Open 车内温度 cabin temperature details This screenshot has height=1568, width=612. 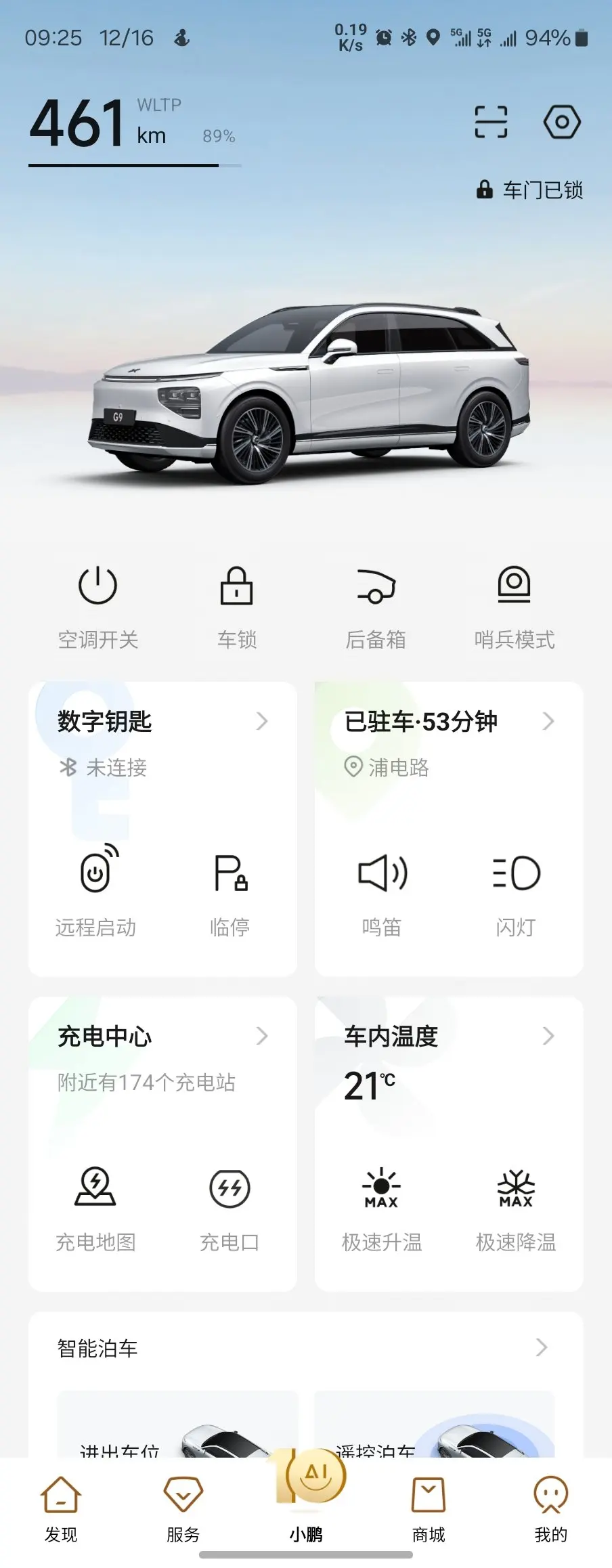pyautogui.click(x=448, y=1037)
